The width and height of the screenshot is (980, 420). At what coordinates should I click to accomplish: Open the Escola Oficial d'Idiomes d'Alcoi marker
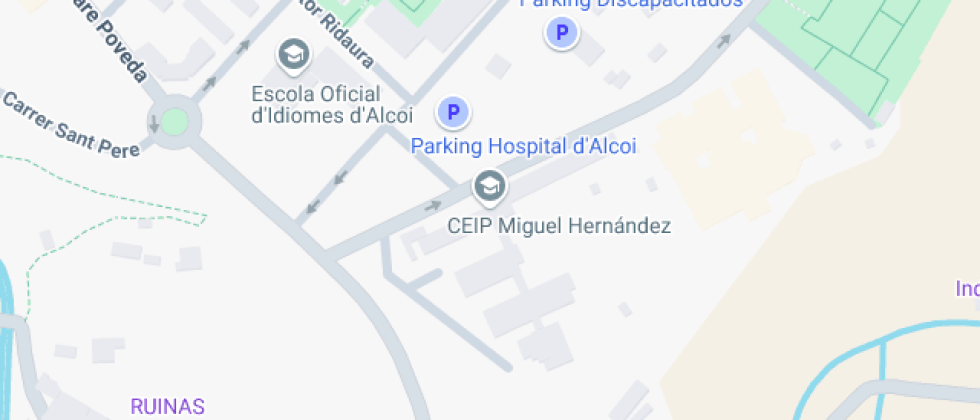[x=293, y=56]
